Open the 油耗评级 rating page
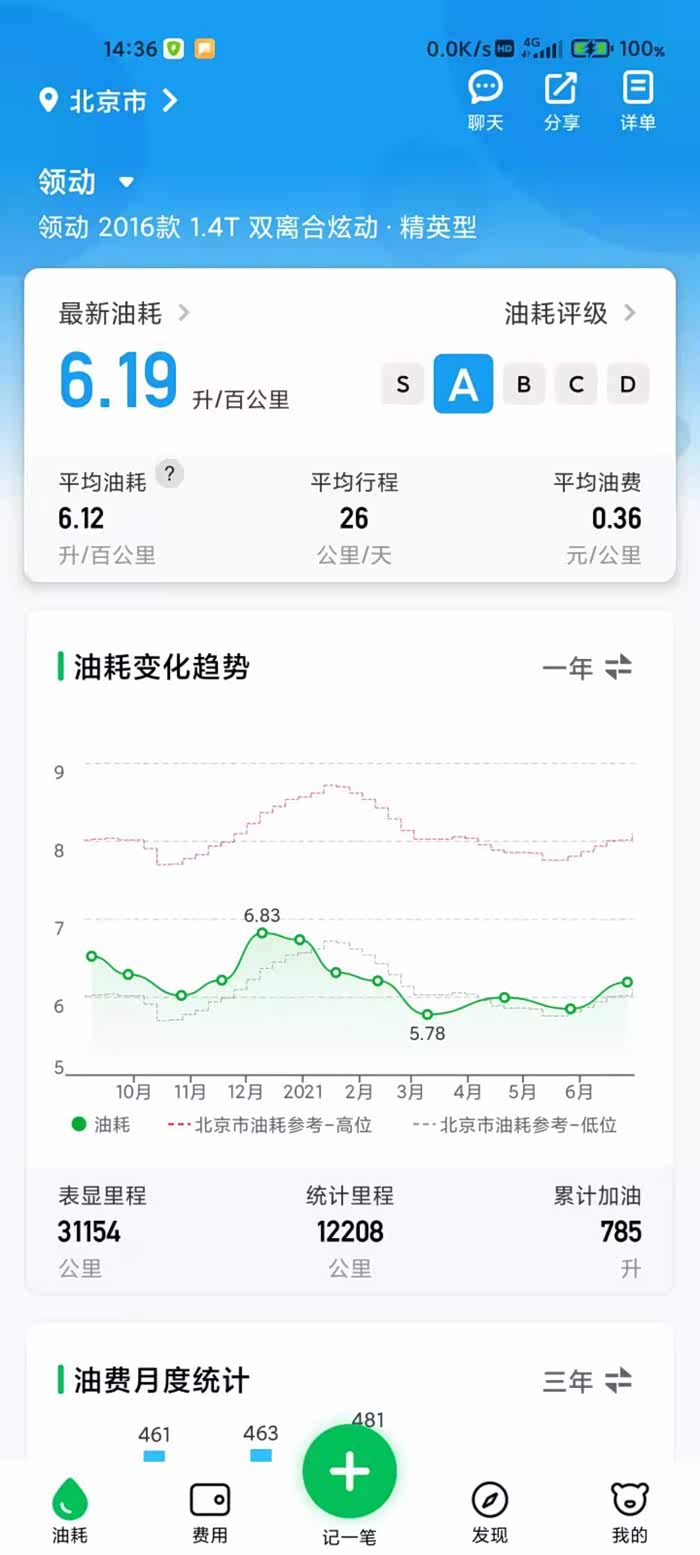 click(x=570, y=313)
